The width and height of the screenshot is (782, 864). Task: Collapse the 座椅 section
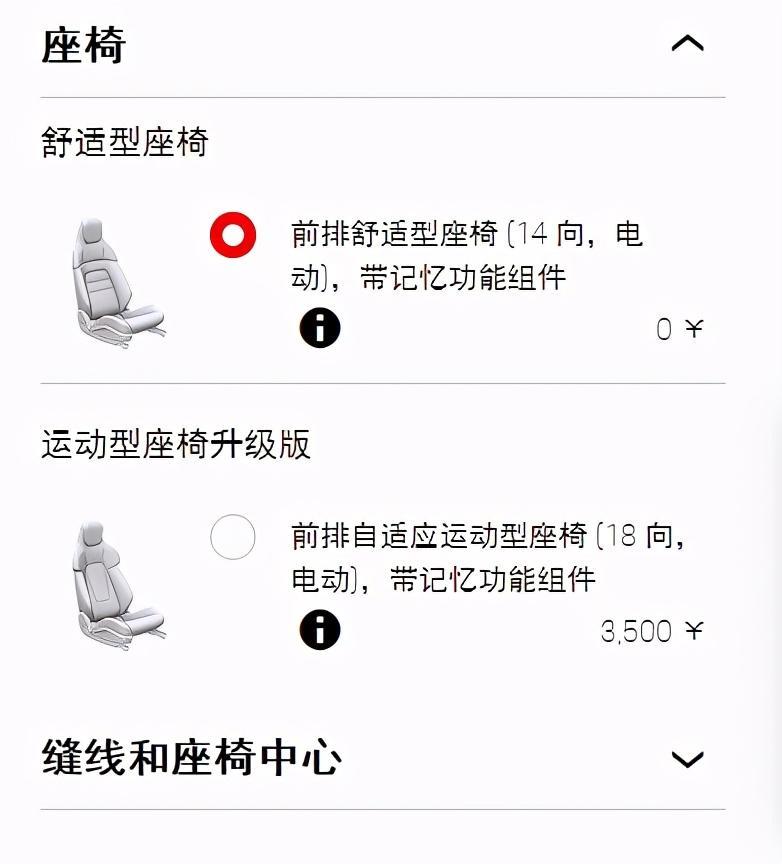[687, 43]
